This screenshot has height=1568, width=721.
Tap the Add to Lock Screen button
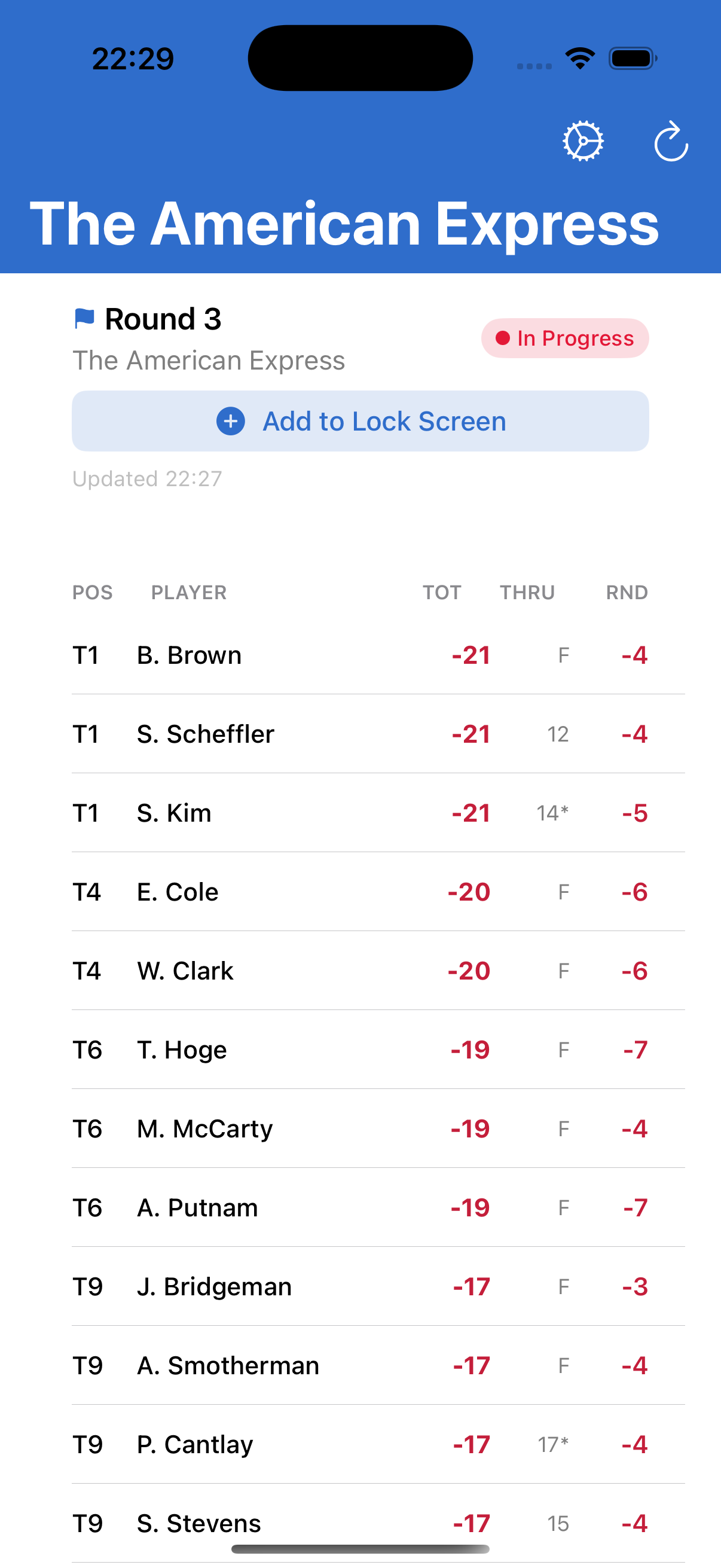361,420
